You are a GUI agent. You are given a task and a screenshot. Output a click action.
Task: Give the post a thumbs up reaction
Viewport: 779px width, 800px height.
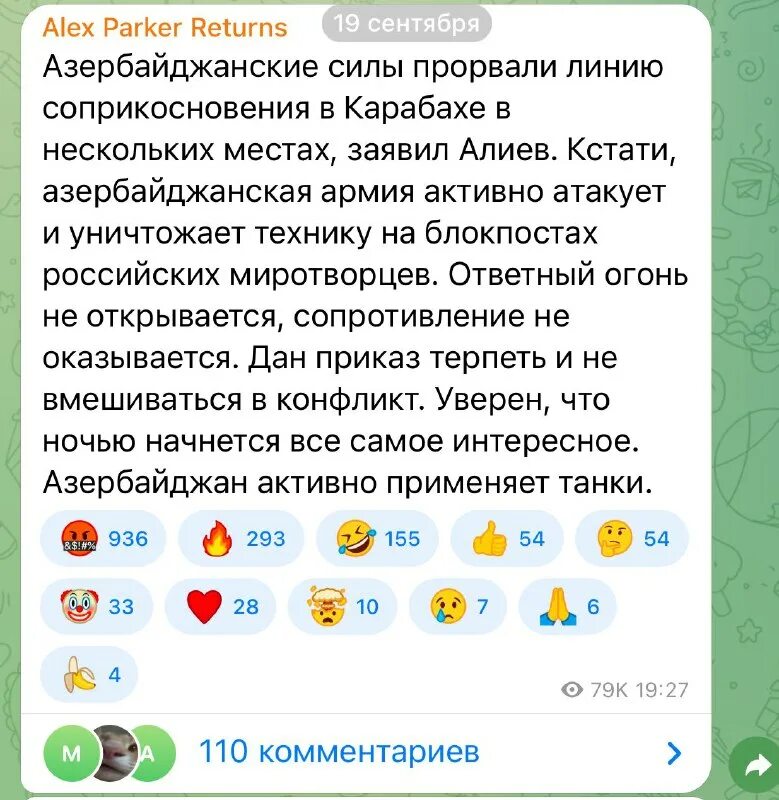[502, 538]
